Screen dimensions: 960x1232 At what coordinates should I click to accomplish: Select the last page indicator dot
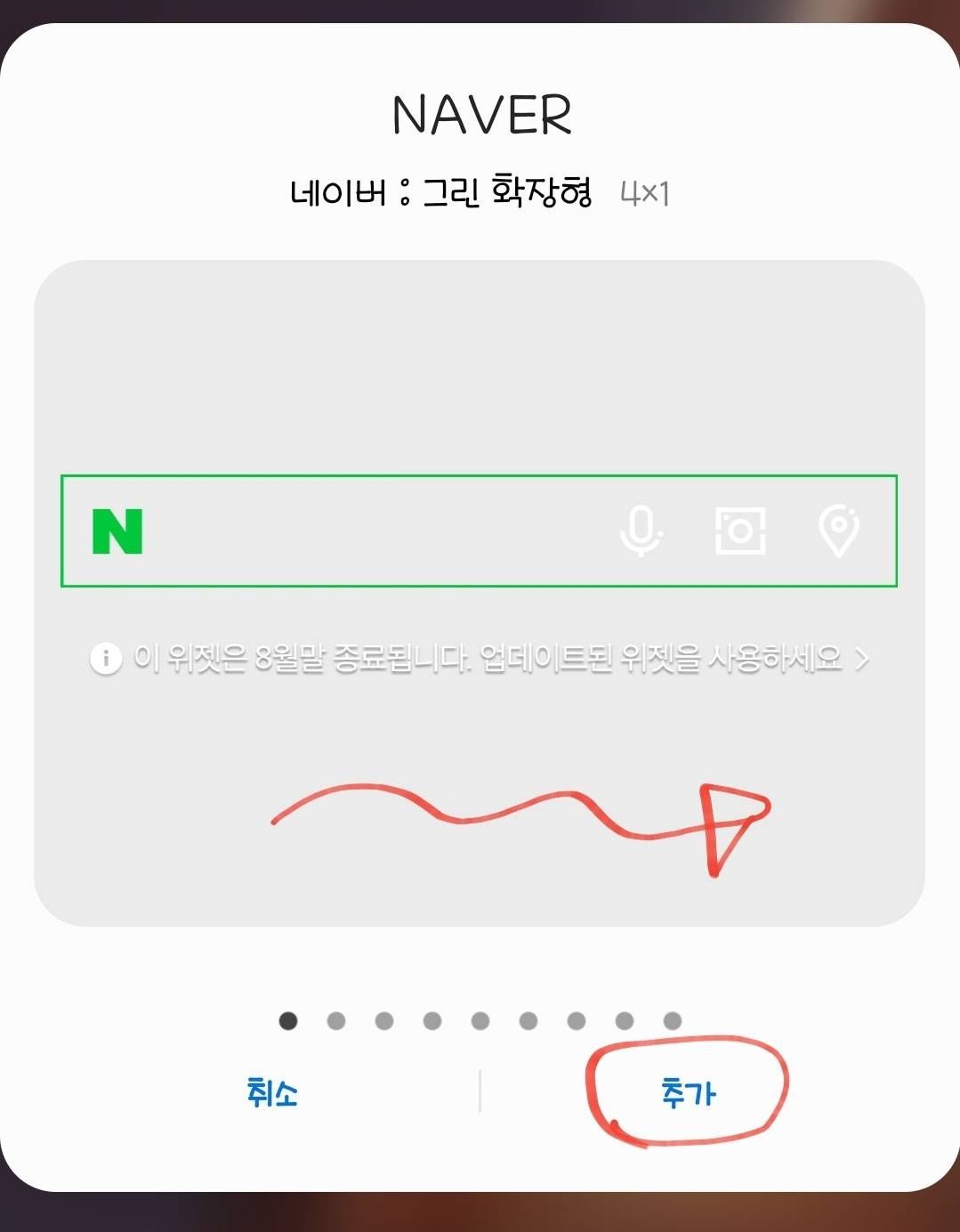673,1021
